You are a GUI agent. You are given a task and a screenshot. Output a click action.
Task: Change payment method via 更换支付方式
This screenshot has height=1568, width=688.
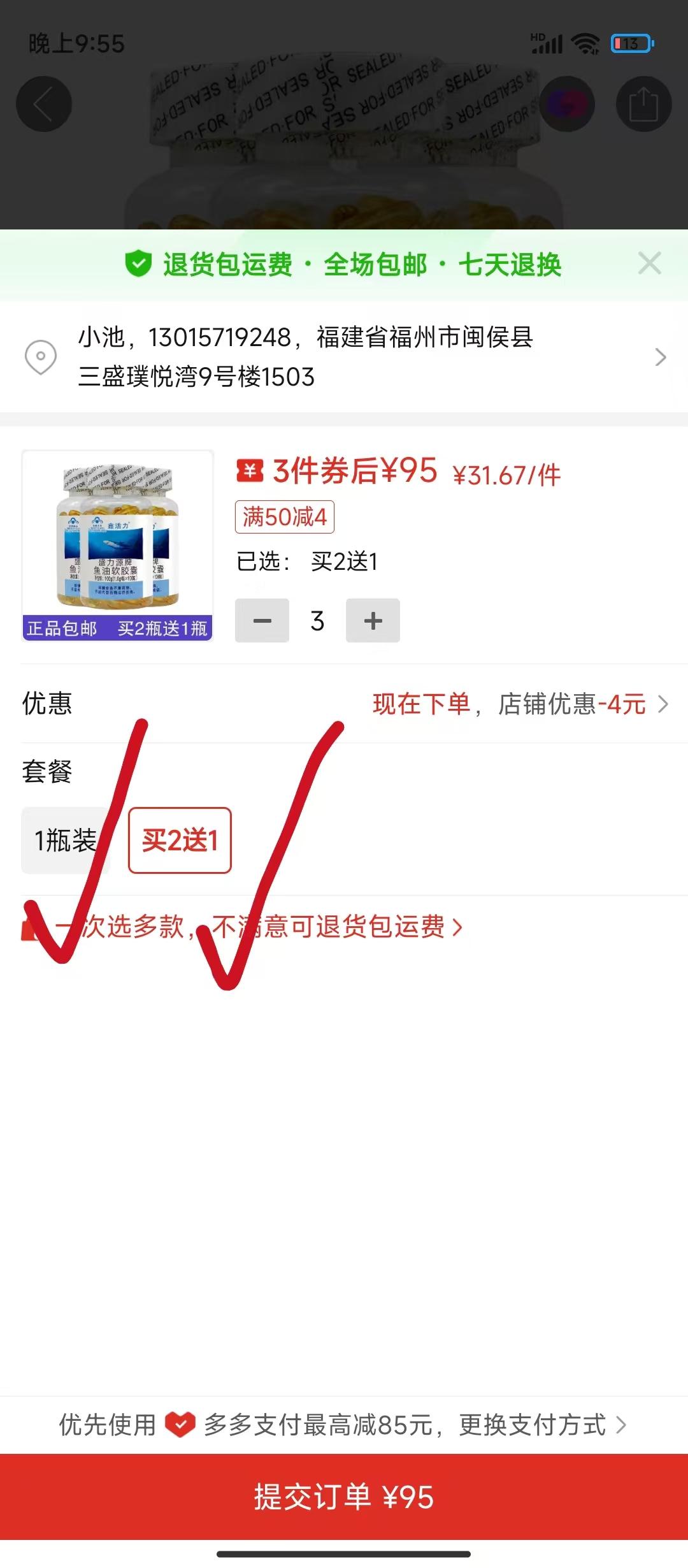[x=541, y=1425]
